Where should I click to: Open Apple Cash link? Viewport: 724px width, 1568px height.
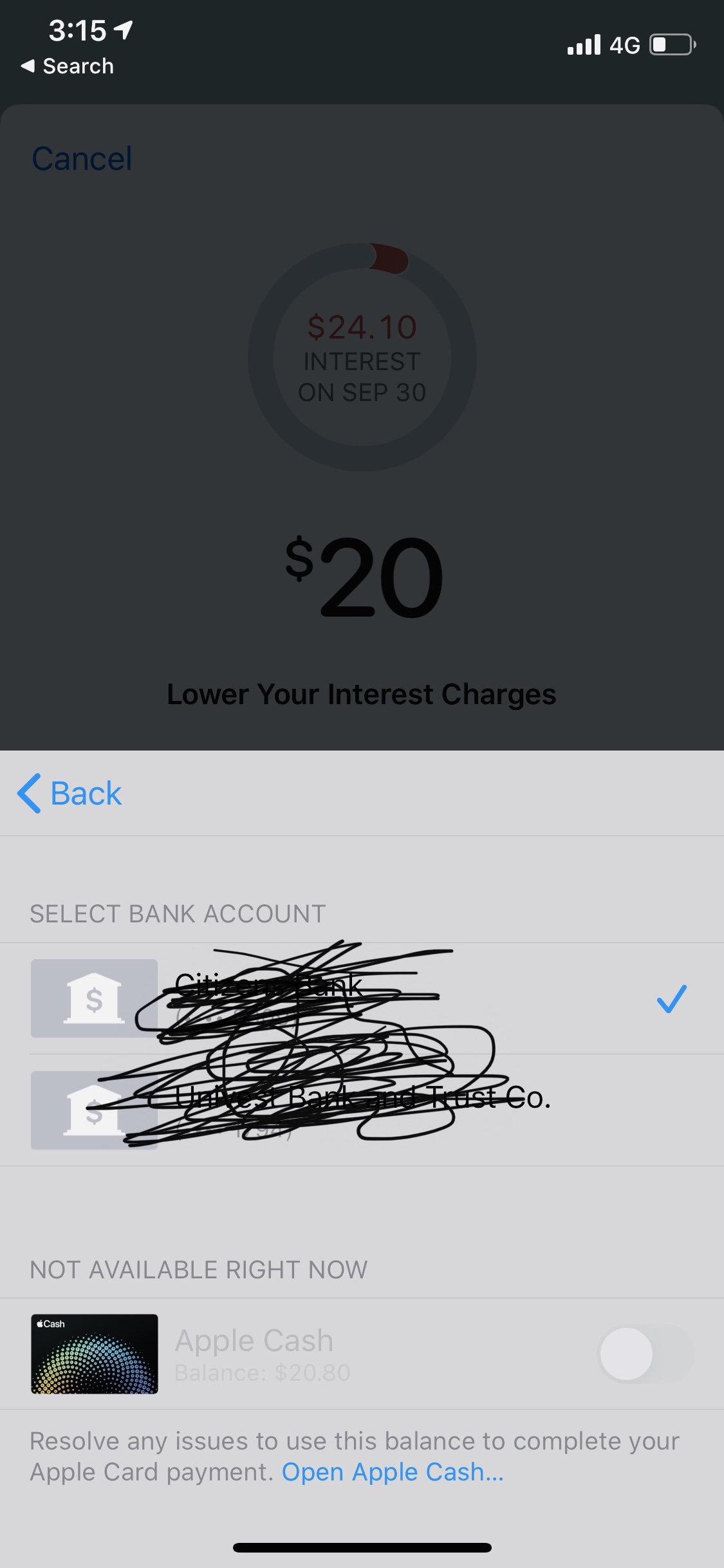[x=393, y=1472]
